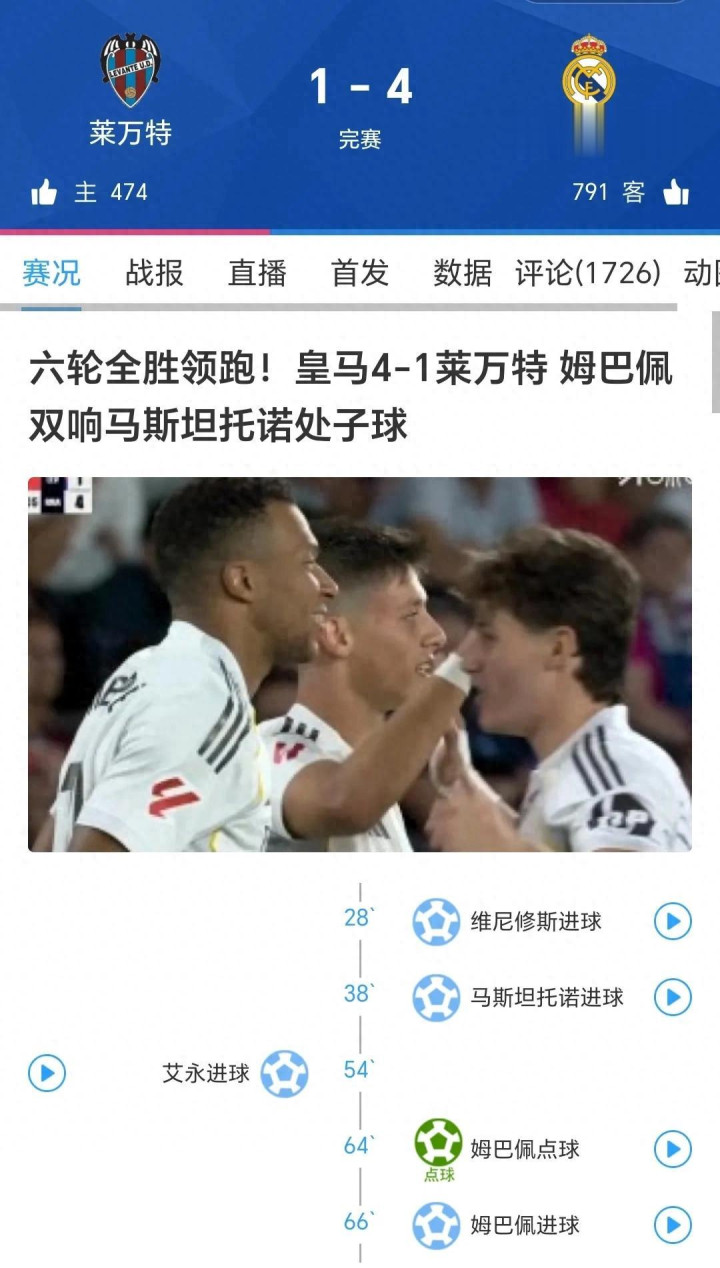The height and width of the screenshot is (1268, 720).
Task: Play the 维尼修斯进球 goal replay
Action: tap(673, 921)
